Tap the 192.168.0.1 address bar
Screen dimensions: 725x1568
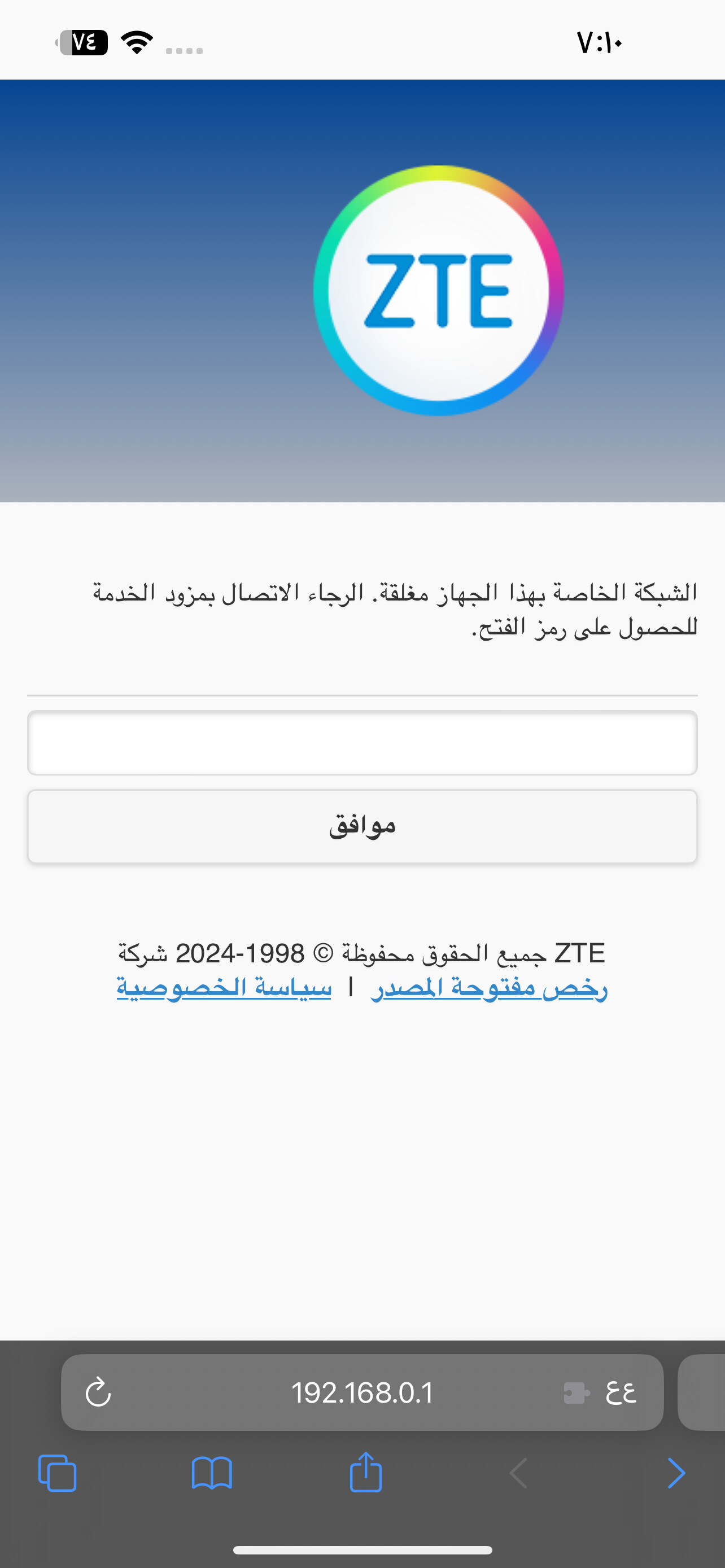[x=362, y=1392]
